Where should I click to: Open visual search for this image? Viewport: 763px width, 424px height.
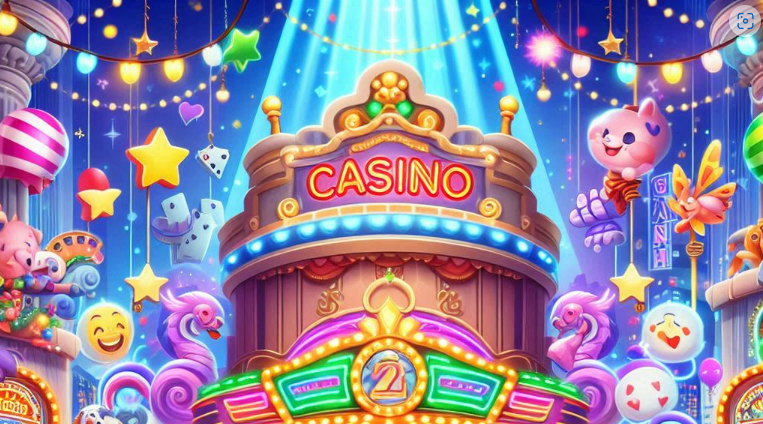(744, 21)
